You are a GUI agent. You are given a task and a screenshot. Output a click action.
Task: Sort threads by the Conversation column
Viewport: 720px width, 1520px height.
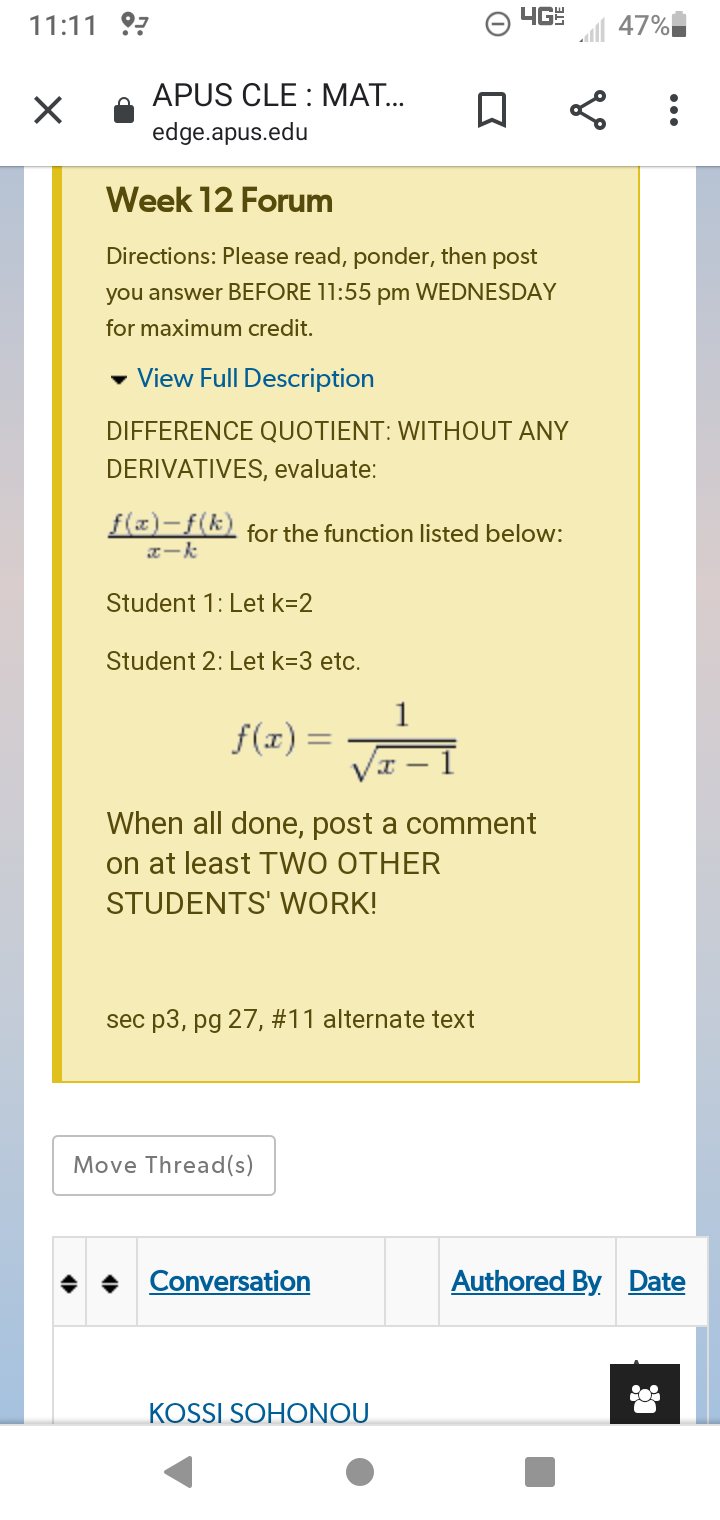click(x=229, y=1281)
